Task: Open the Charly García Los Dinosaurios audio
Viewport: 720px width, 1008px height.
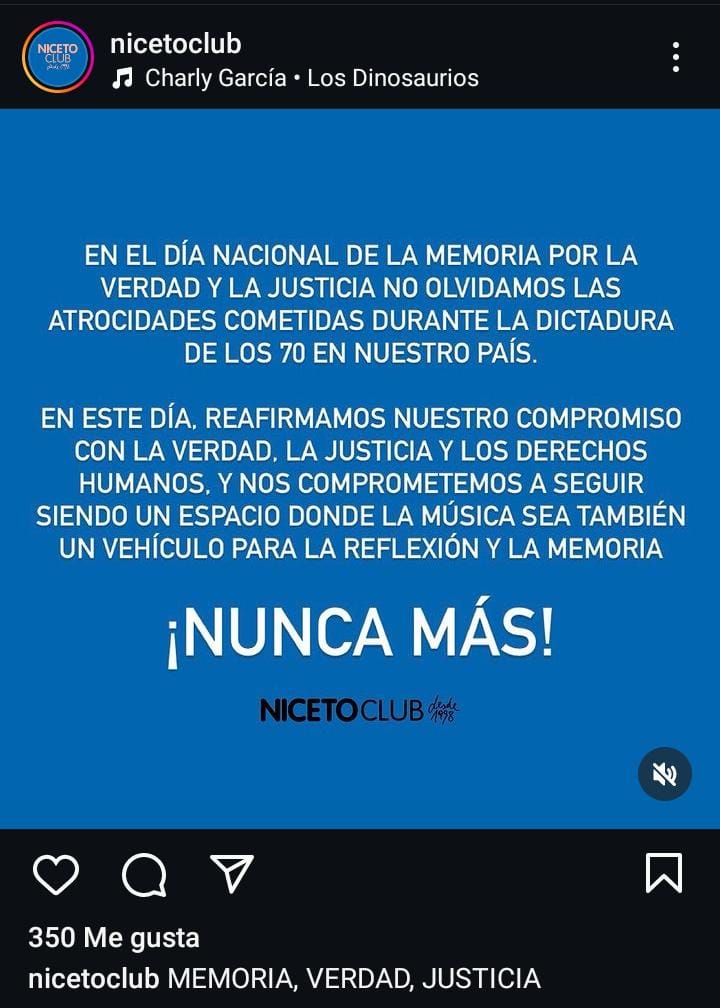Action: [310, 78]
